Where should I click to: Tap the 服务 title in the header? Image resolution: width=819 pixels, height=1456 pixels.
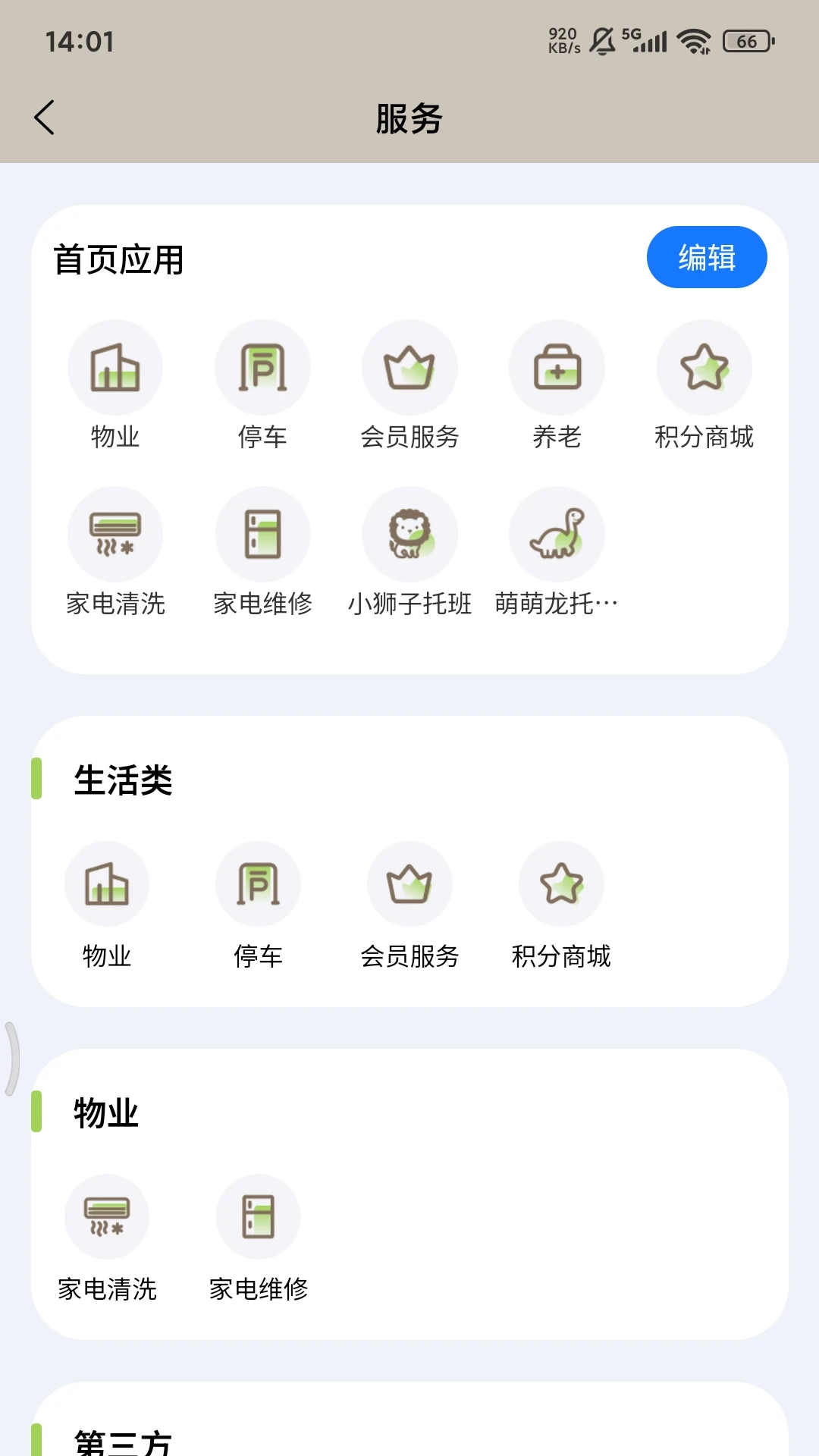coord(409,119)
